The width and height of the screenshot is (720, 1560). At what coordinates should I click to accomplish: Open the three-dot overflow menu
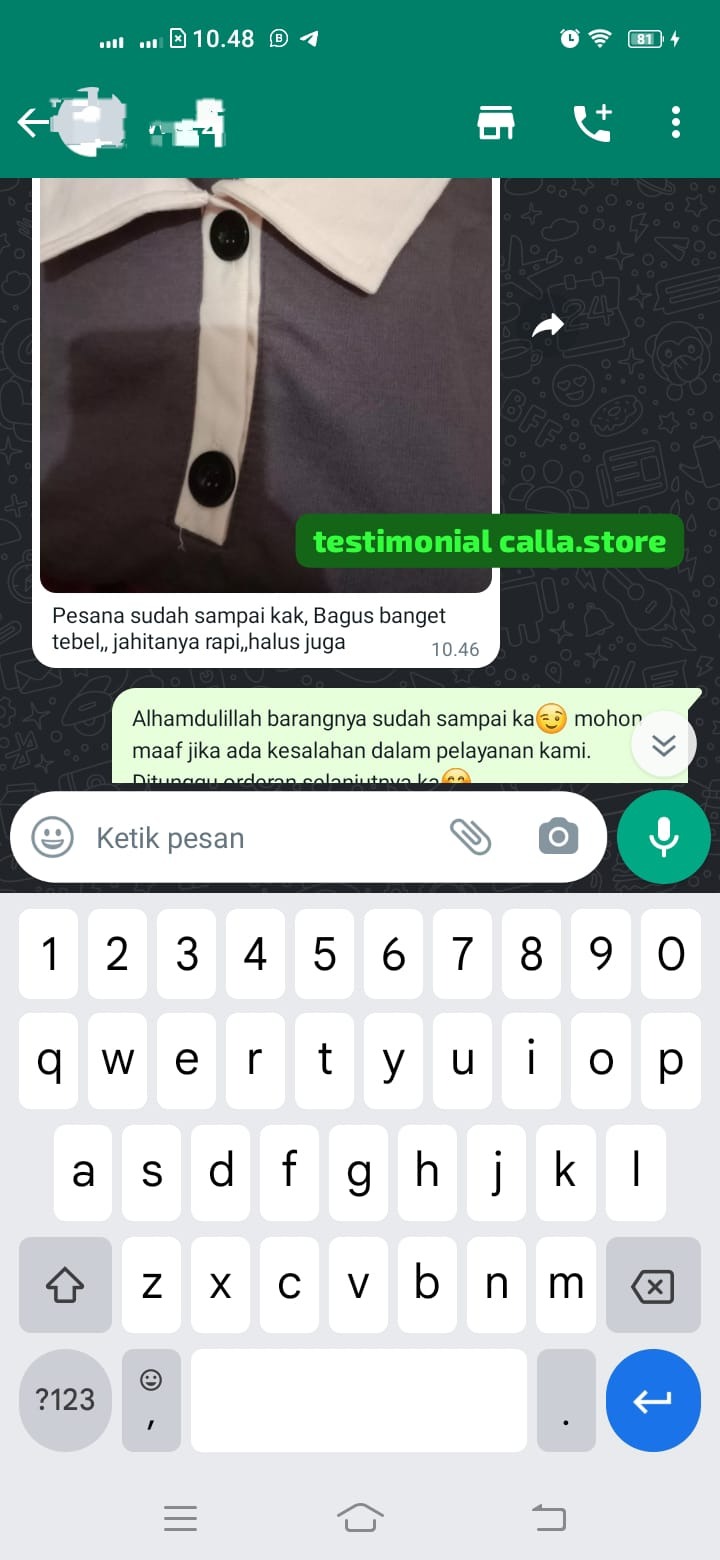tap(676, 123)
